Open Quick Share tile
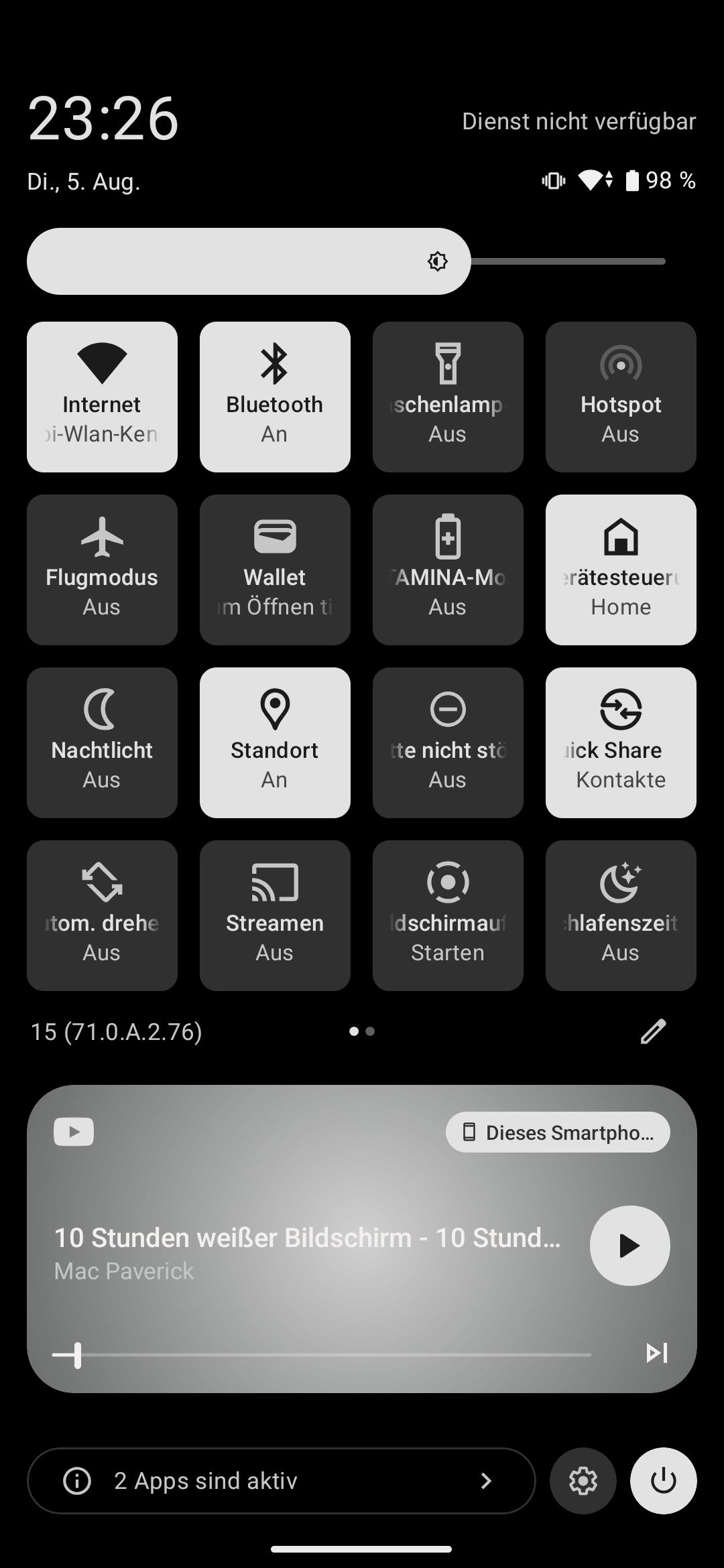Screen dimensions: 724x1568 pos(621,742)
